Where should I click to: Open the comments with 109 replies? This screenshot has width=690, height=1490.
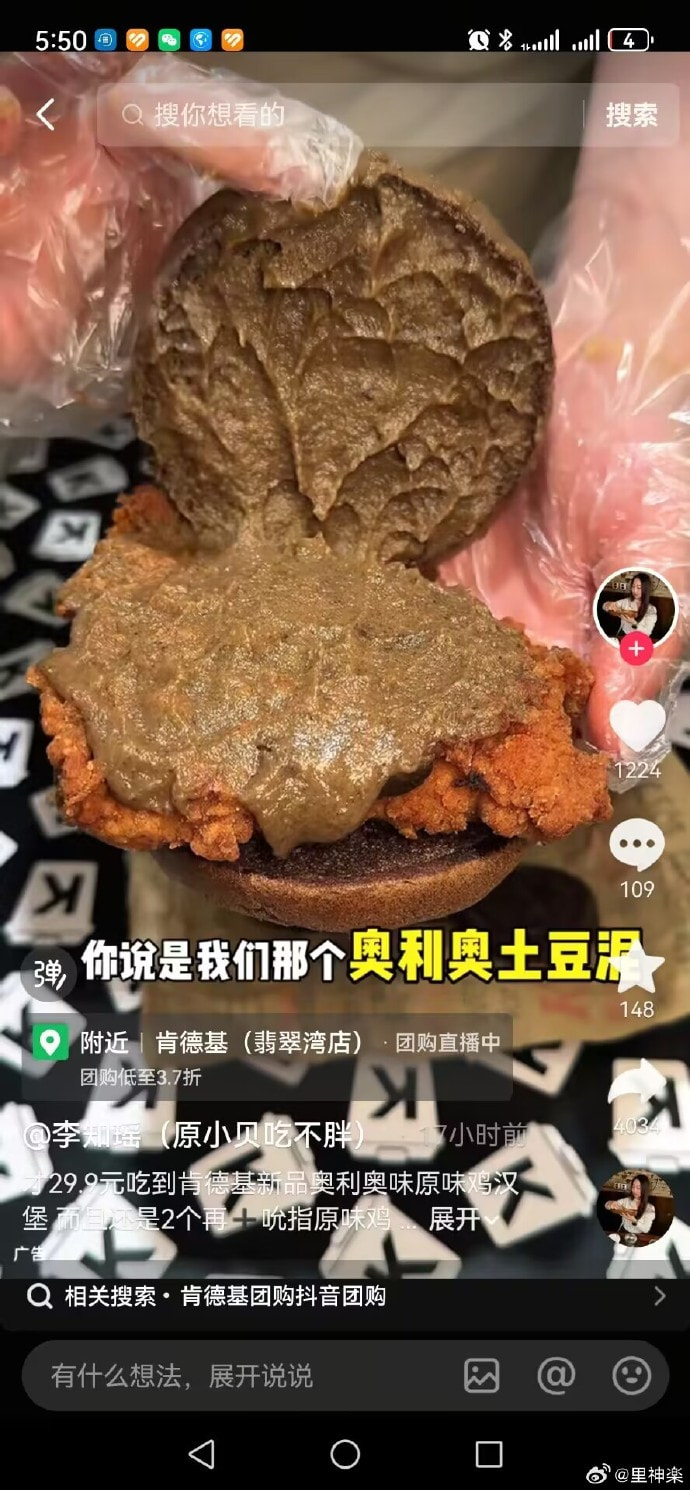(637, 846)
